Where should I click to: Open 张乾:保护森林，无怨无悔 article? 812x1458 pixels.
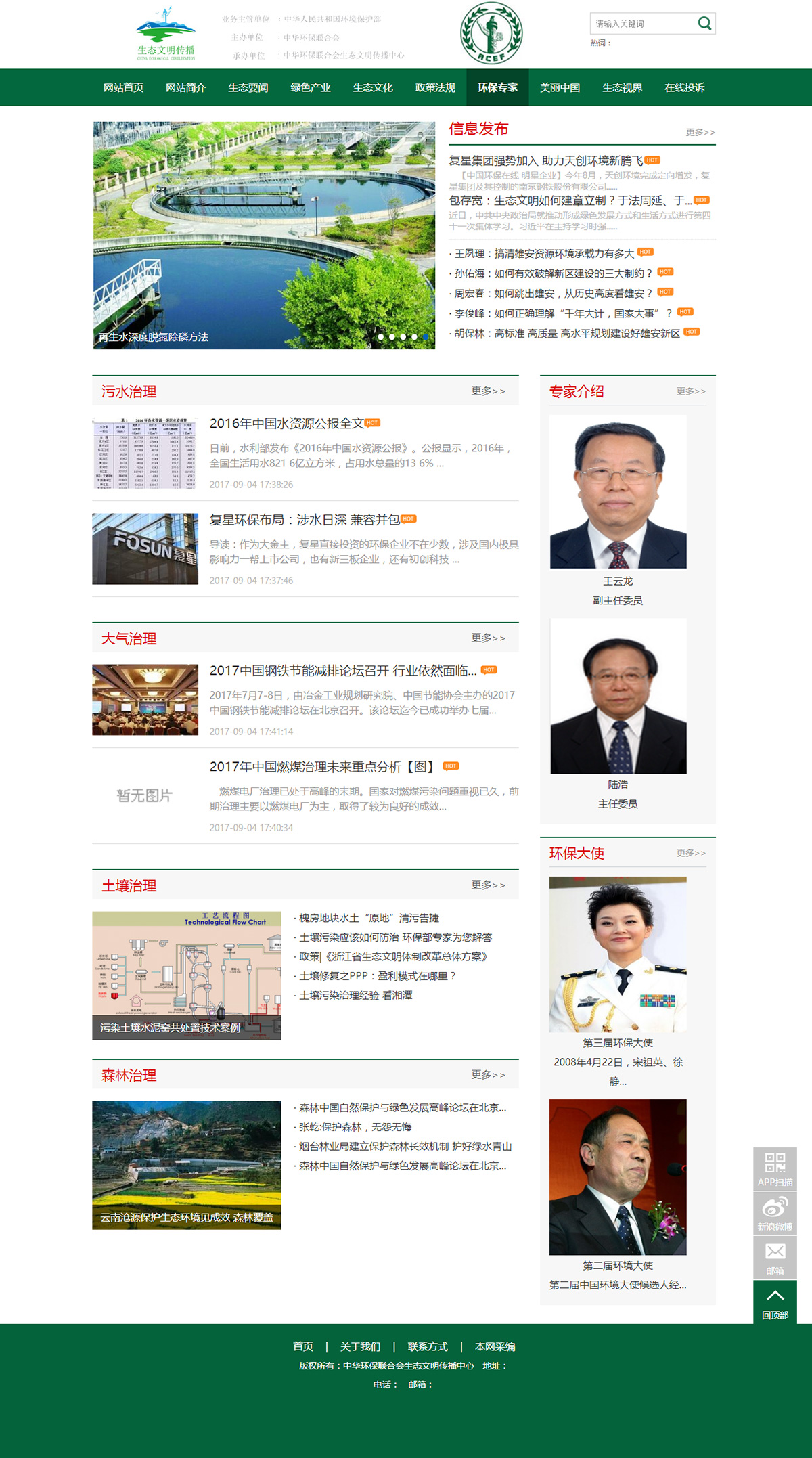355,1127
